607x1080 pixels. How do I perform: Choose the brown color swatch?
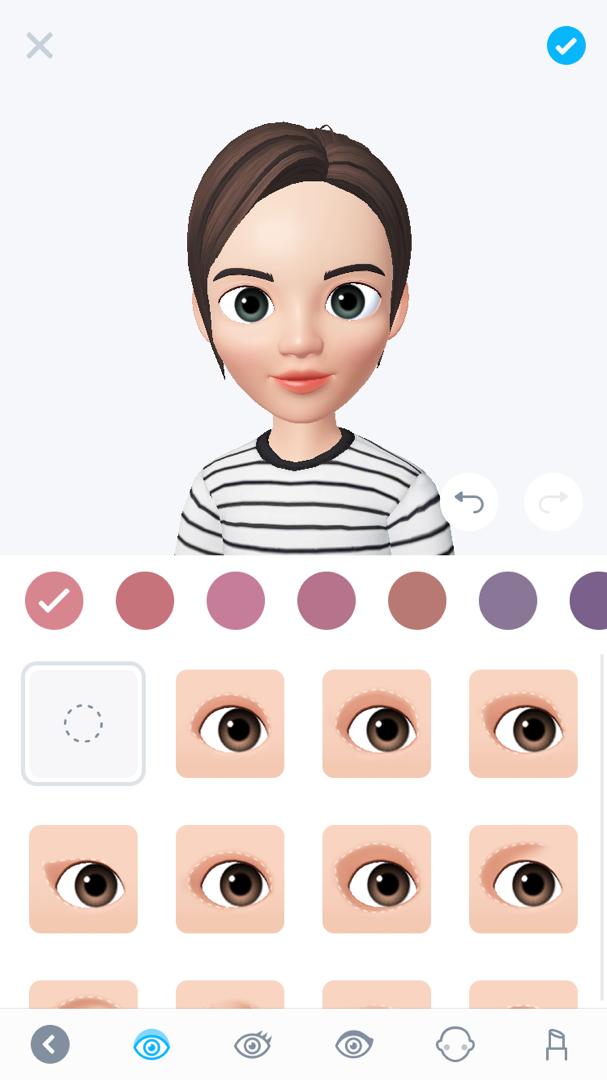[417, 600]
